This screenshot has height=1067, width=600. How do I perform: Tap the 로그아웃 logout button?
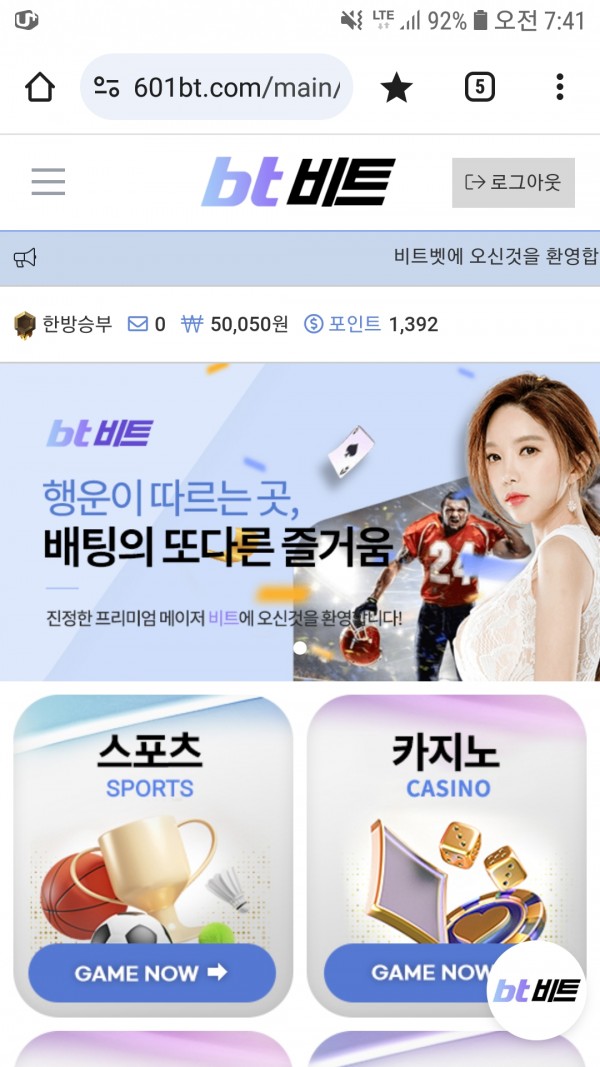tap(513, 182)
